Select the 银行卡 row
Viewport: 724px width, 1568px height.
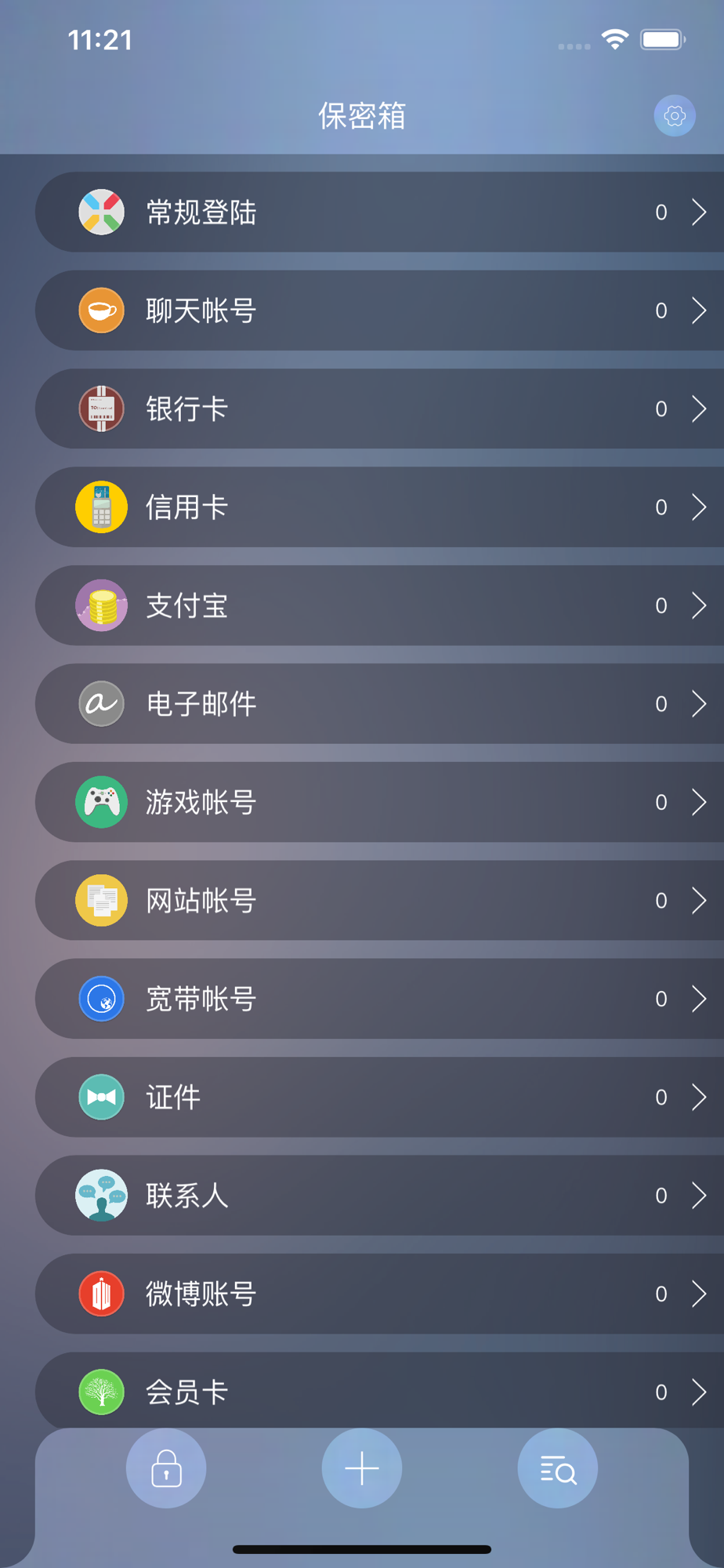pyautogui.click(x=379, y=408)
